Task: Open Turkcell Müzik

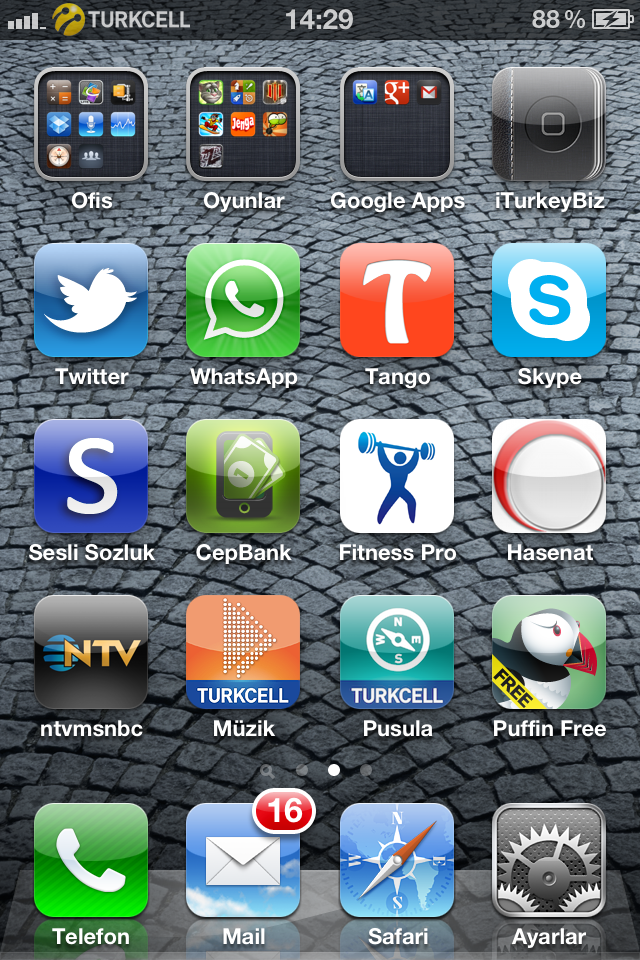Action: coord(243,652)
